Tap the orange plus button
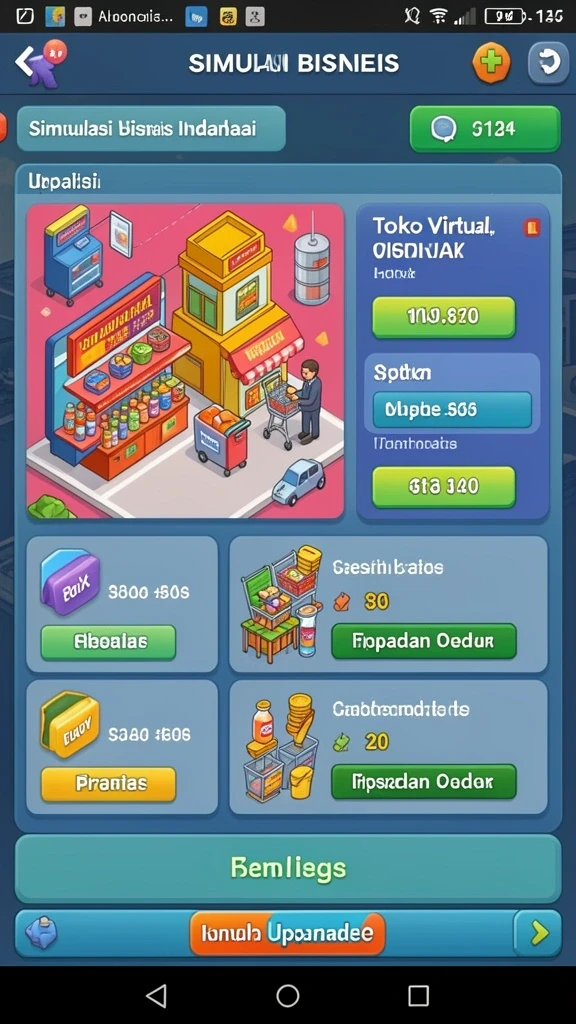This screenshot has width=576, height=1024. pyautogui.click(x=491, y=63)
